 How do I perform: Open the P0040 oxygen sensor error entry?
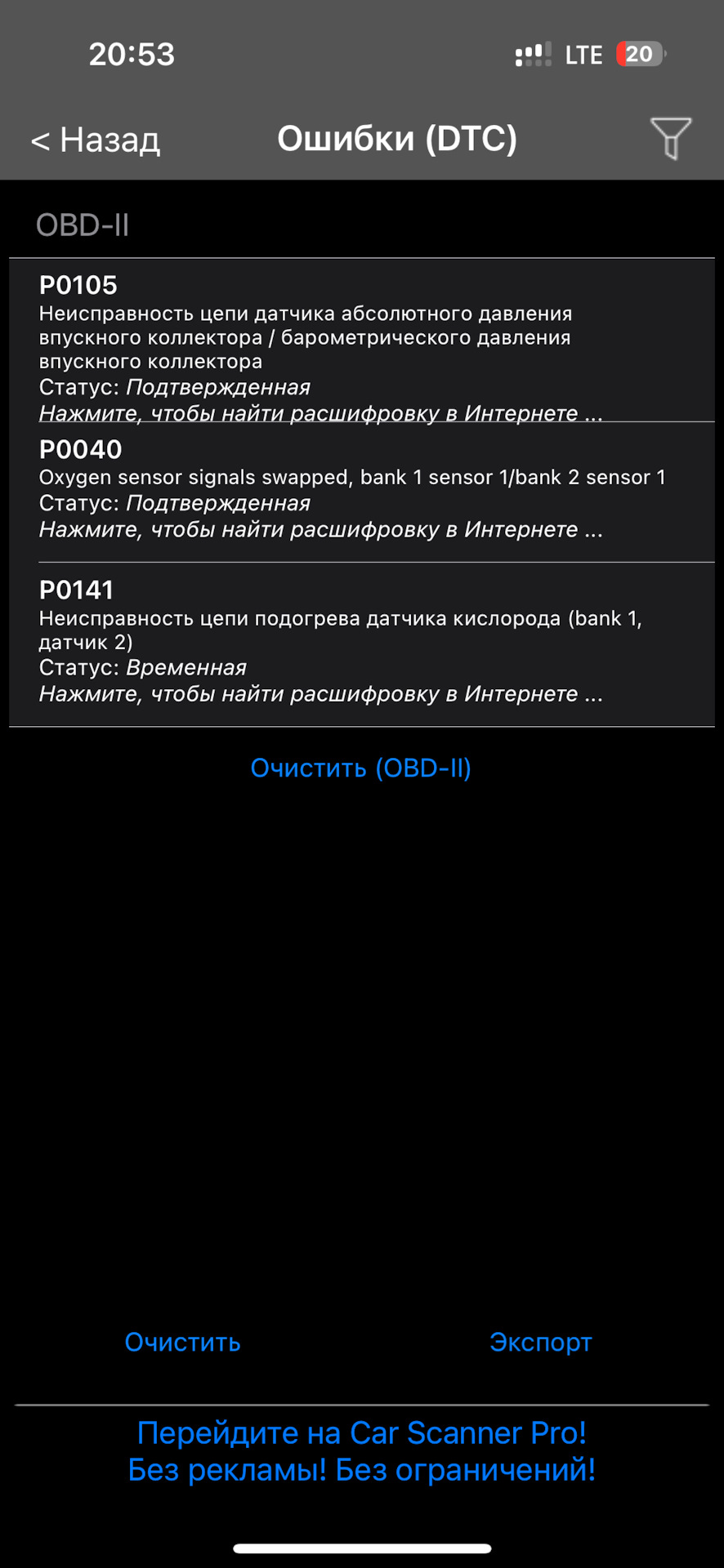coord(362,492)
